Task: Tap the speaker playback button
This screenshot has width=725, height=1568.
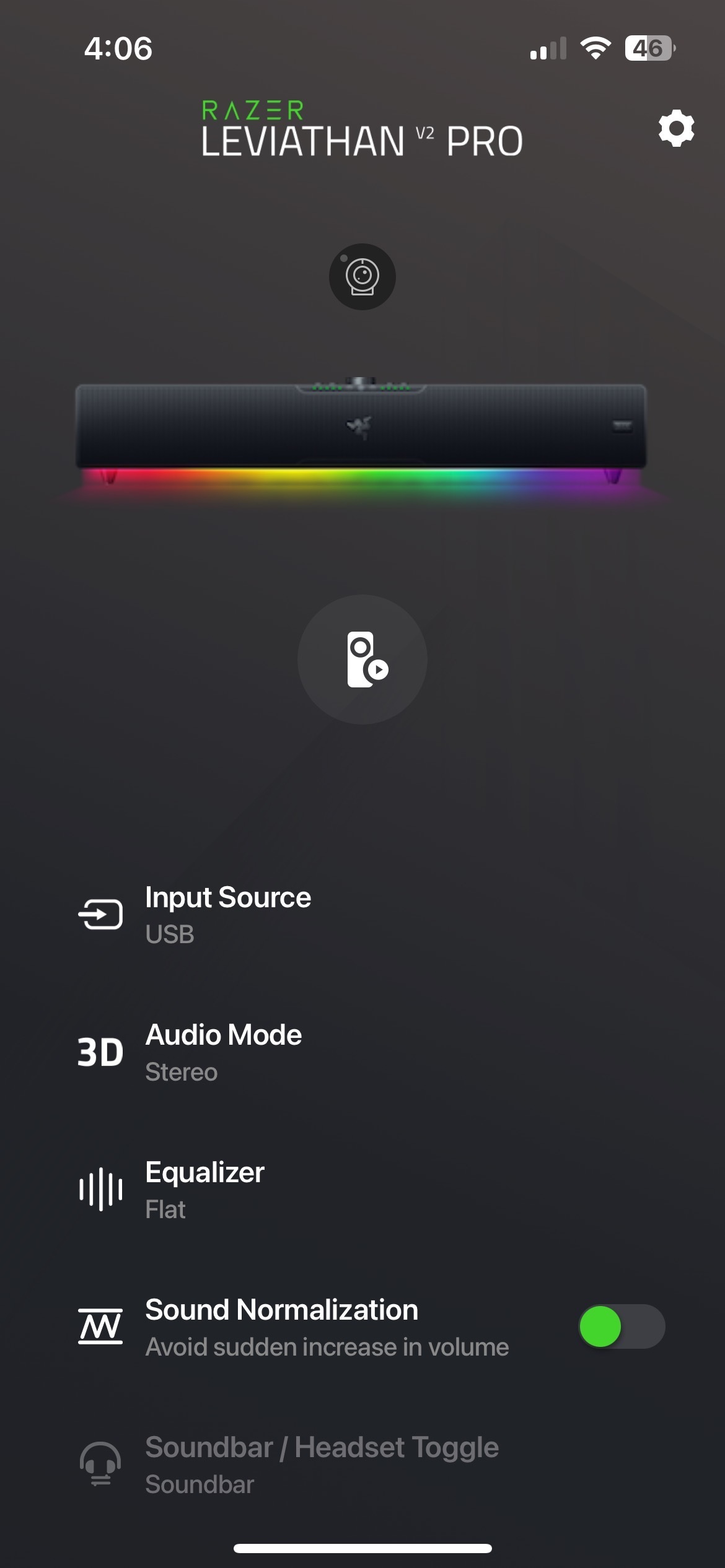Action: [362, 660]
